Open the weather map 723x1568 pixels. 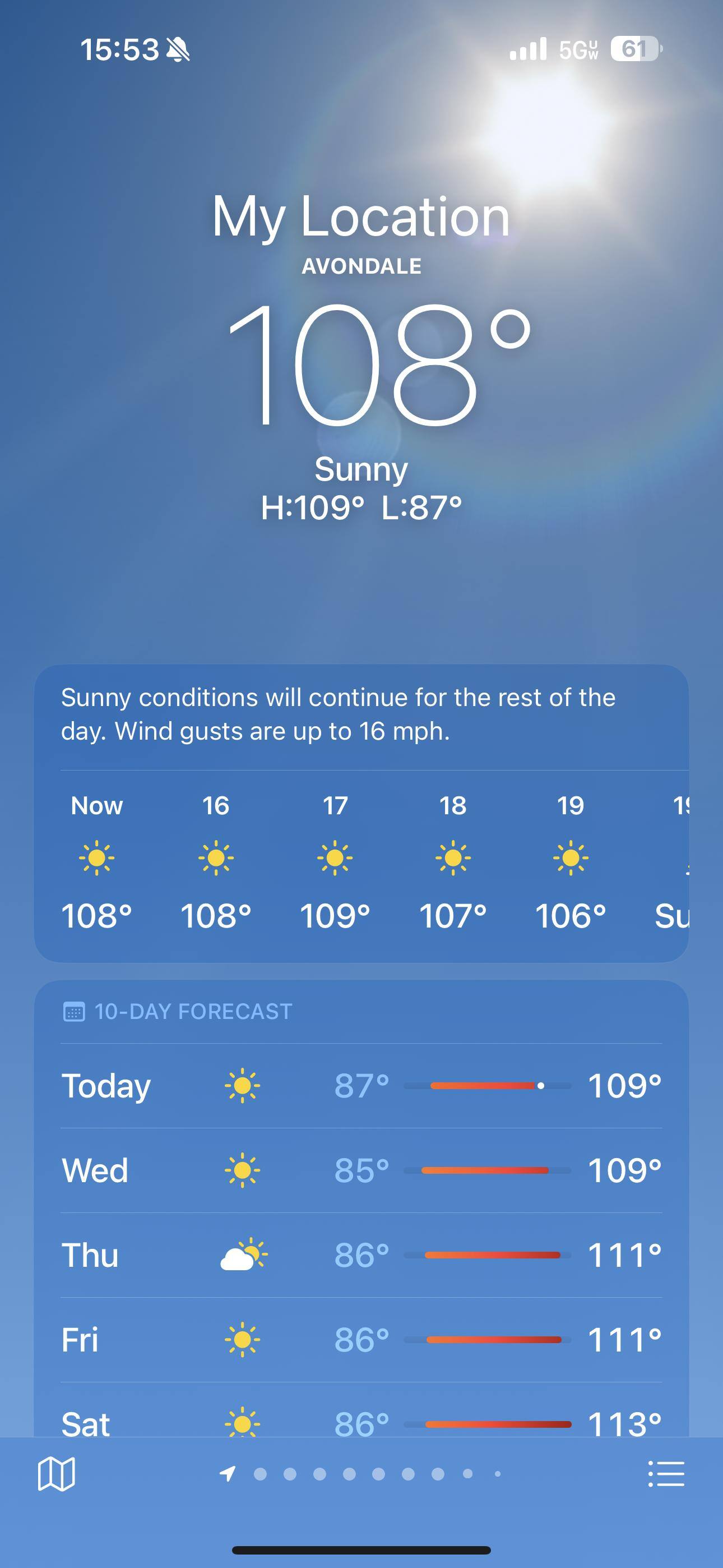point(56,1474)
